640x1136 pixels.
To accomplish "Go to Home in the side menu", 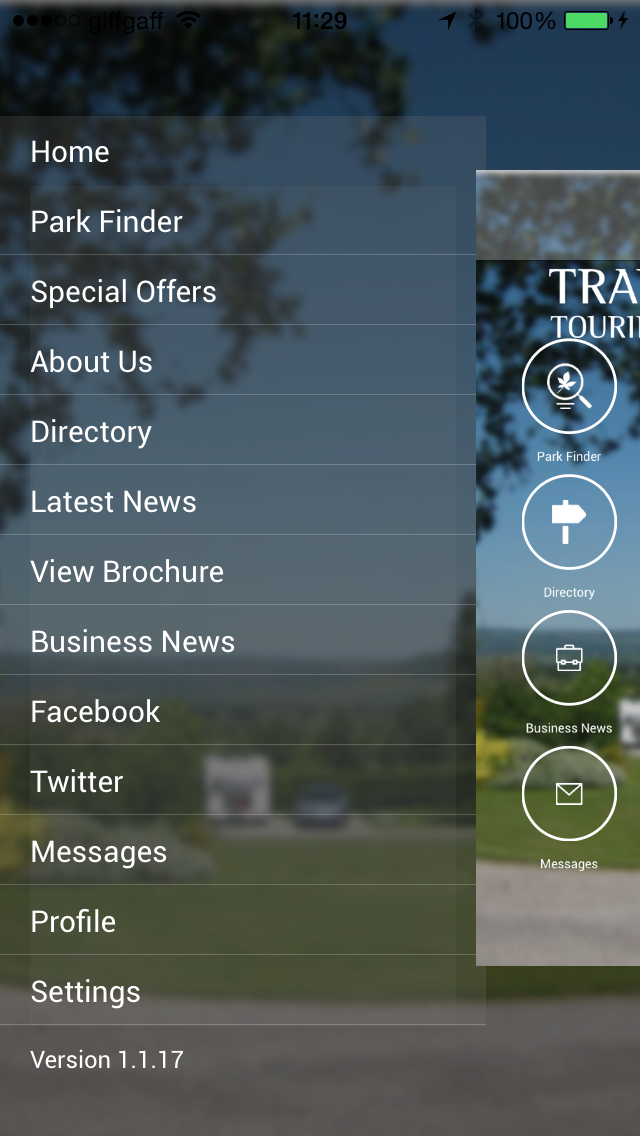I will point(70,152).
